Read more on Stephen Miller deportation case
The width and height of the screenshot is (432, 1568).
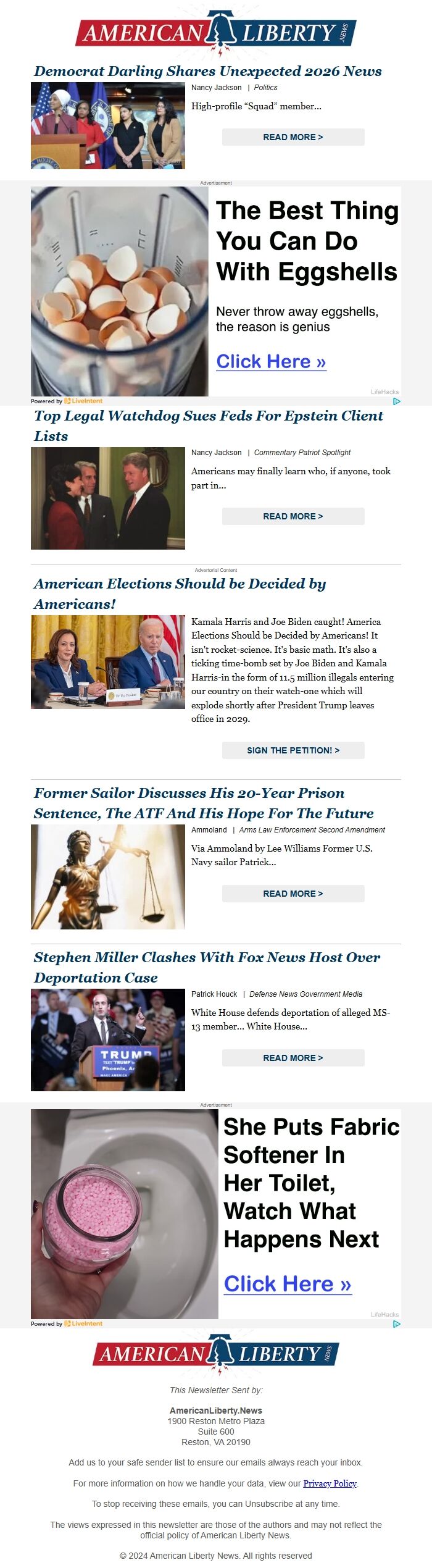293,1058
